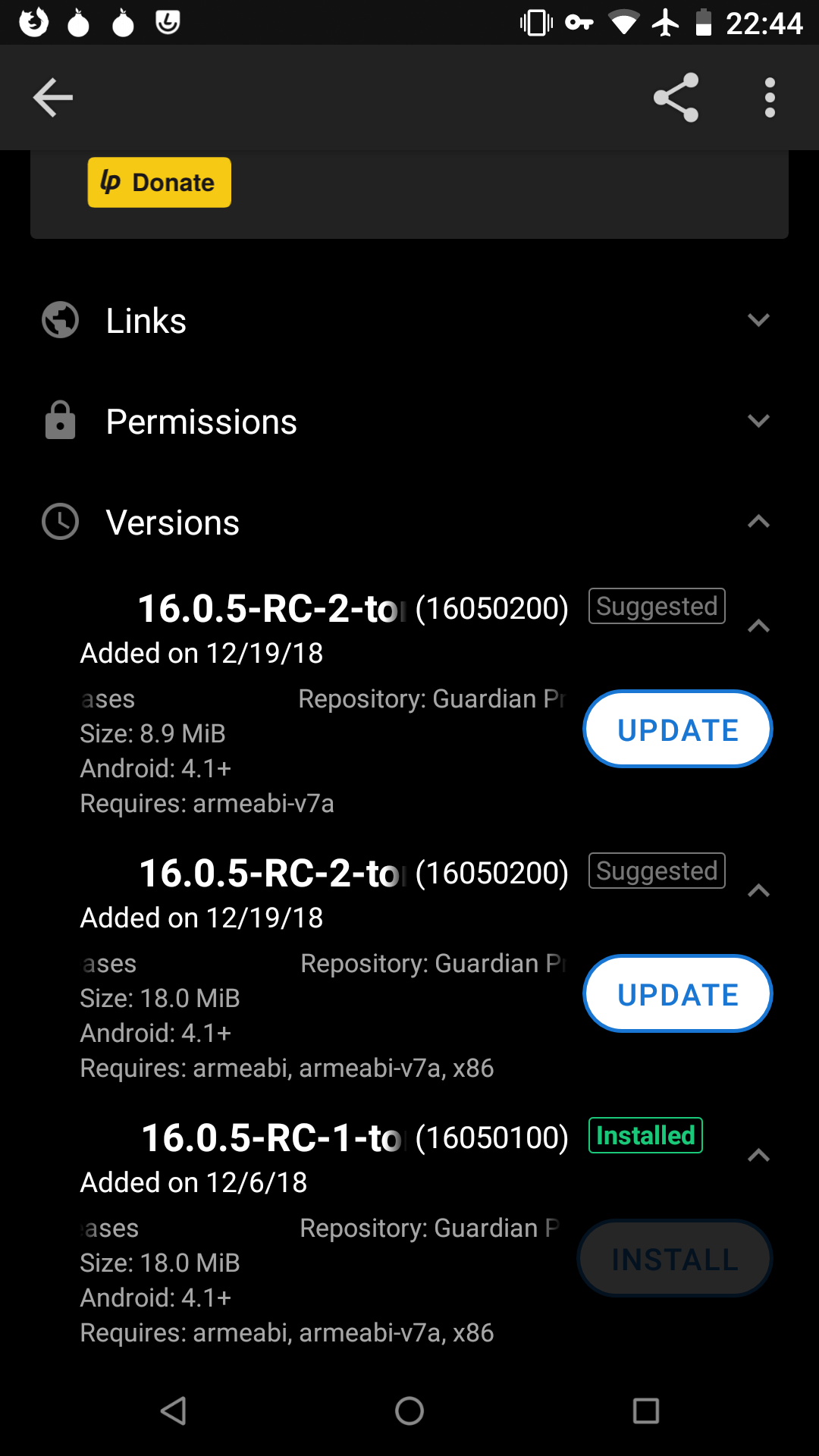Go back using the app bar arrow

point(53,98)
